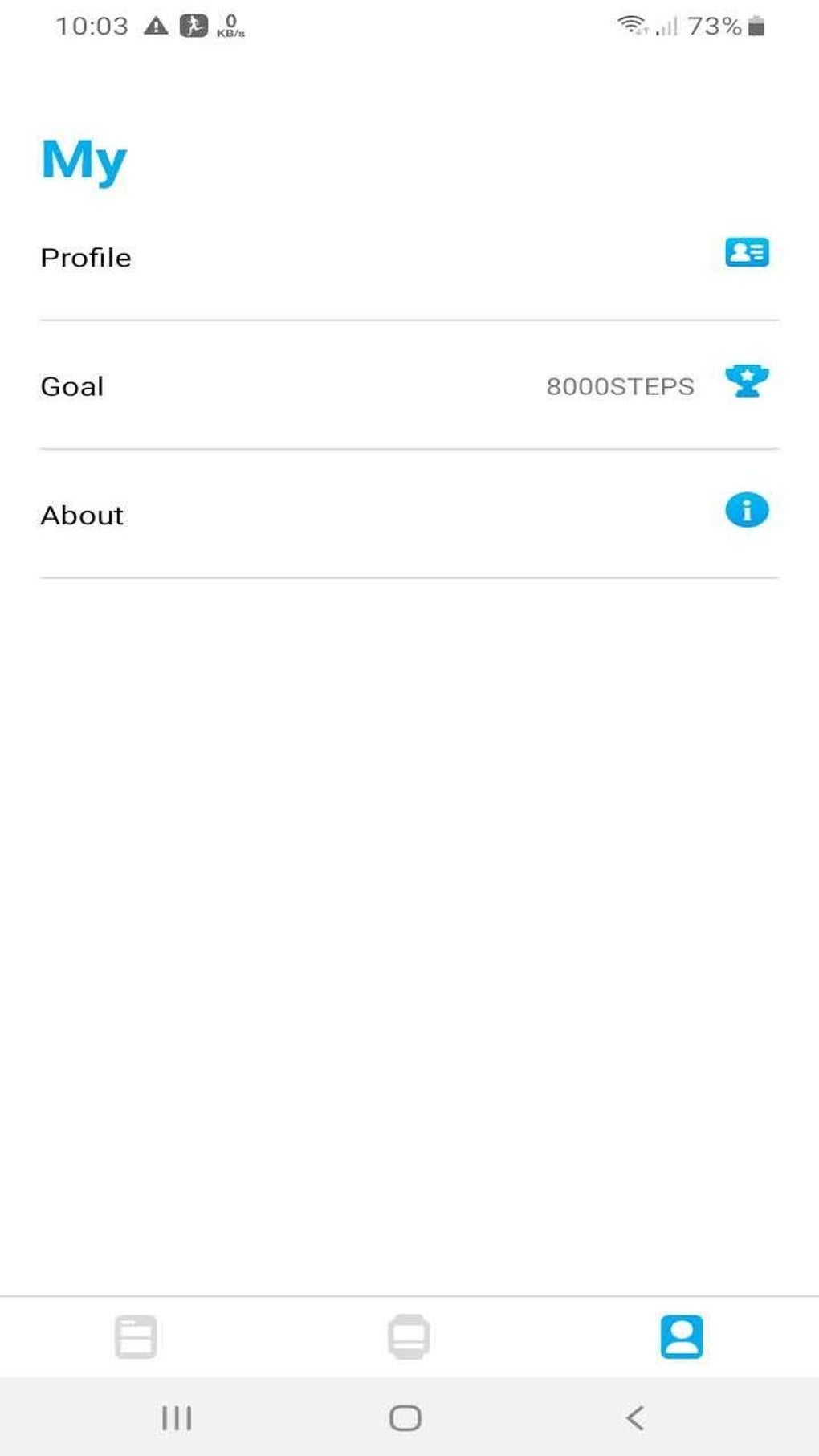Screen dimensions: 819x1456
Task: Open the About row
Action: coord(408,514)
